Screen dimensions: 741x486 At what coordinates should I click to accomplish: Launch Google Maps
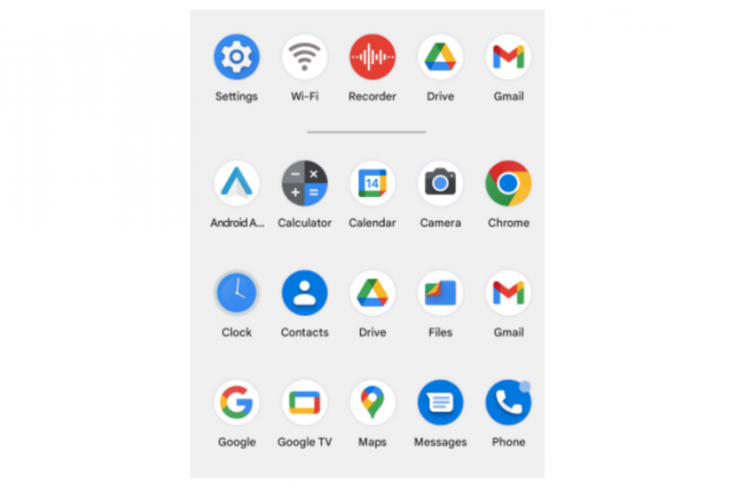point(372,403)
